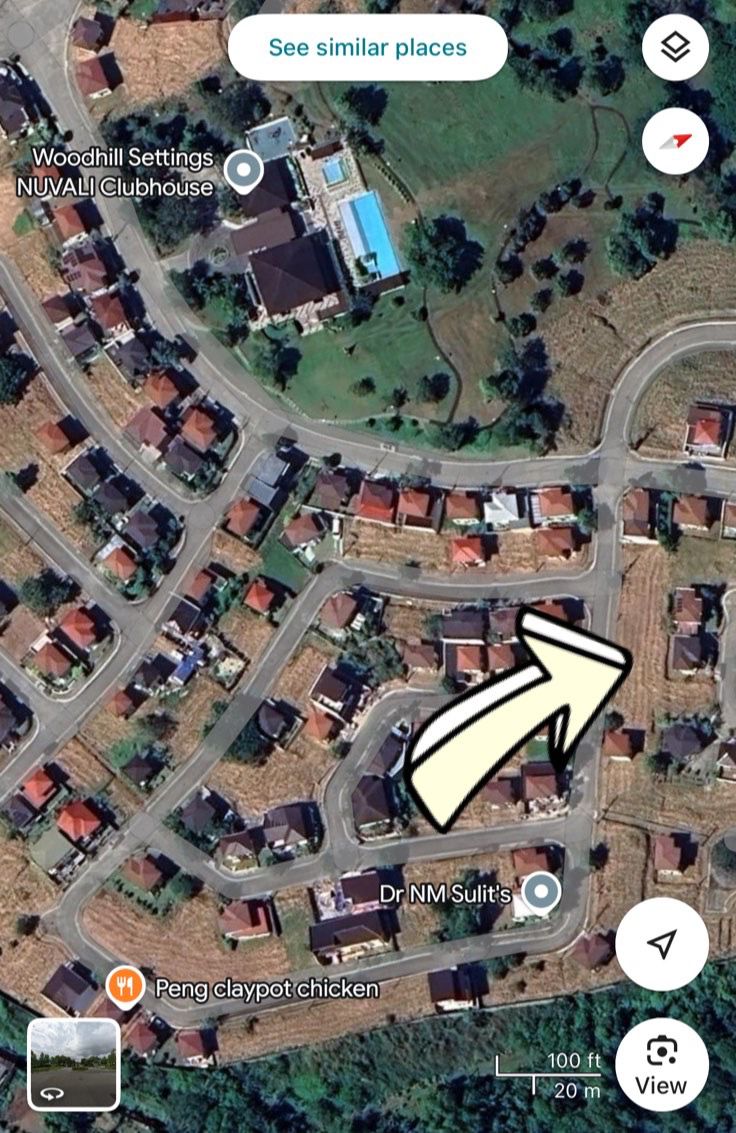Open the map layers selector
The width and height of the screenshot is (736, 1133).
pos(675,47)
